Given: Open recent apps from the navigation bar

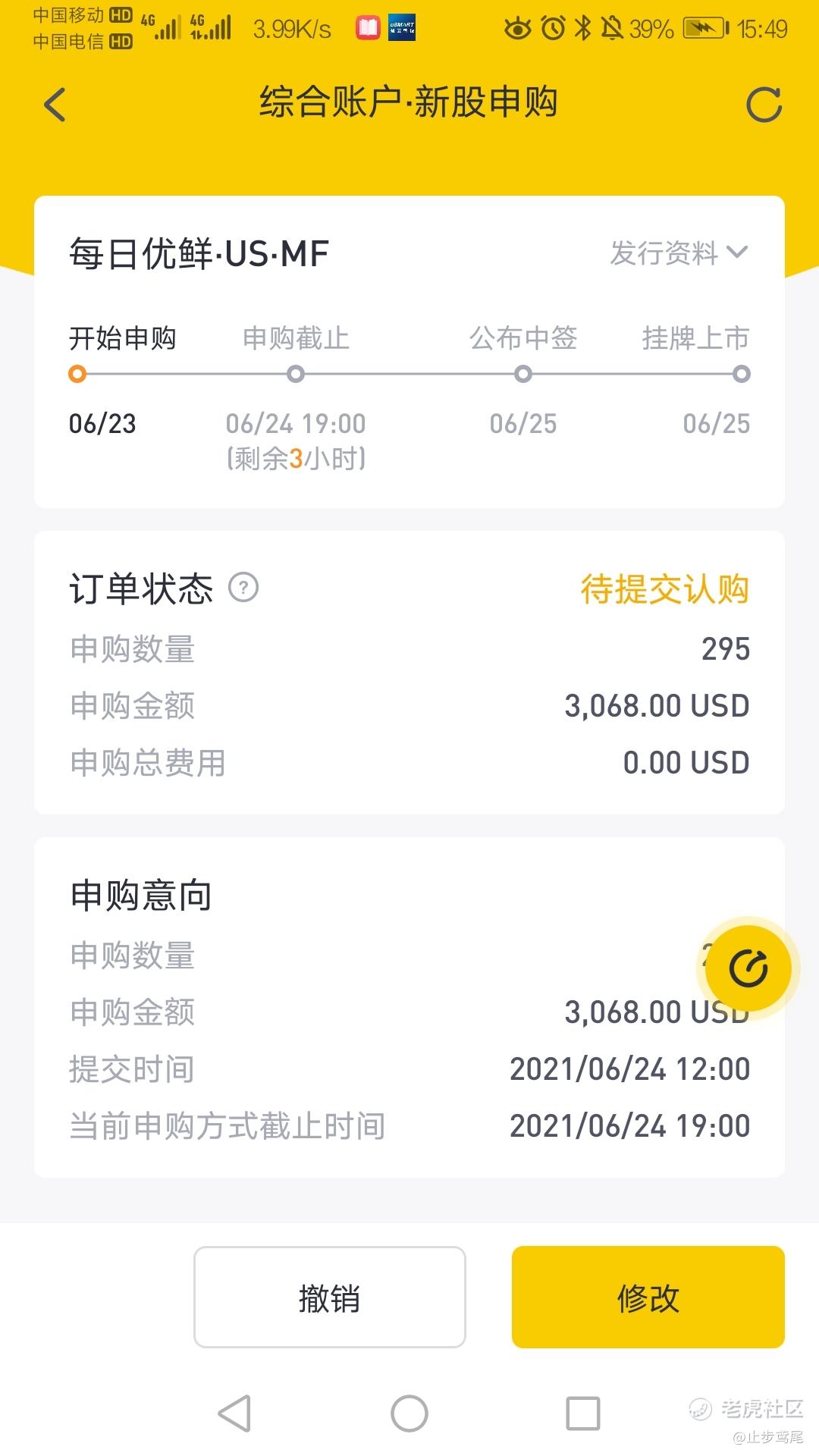Looking at the screenshot, I should pyautogui.click(x=582, y=1414).
